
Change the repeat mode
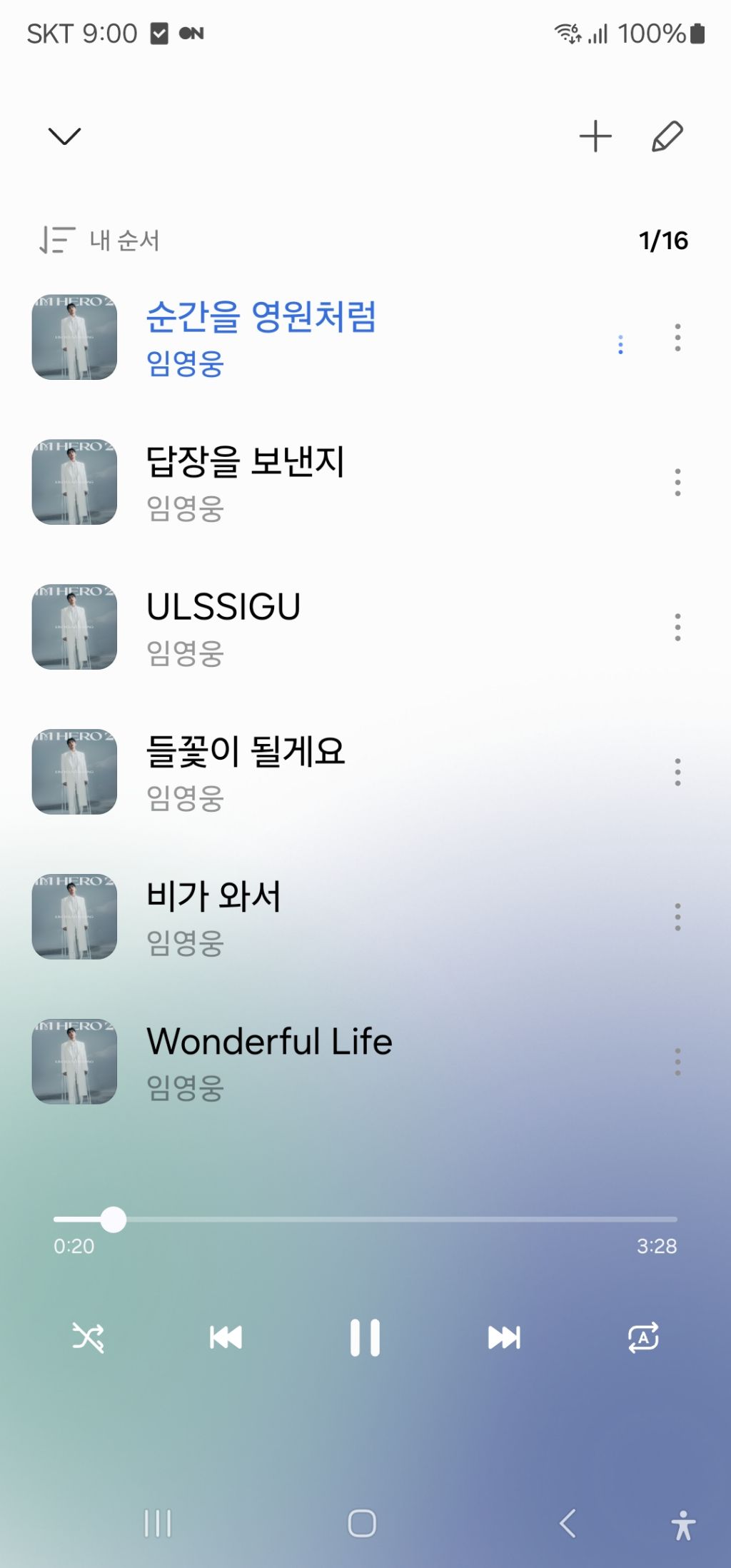643,1337
